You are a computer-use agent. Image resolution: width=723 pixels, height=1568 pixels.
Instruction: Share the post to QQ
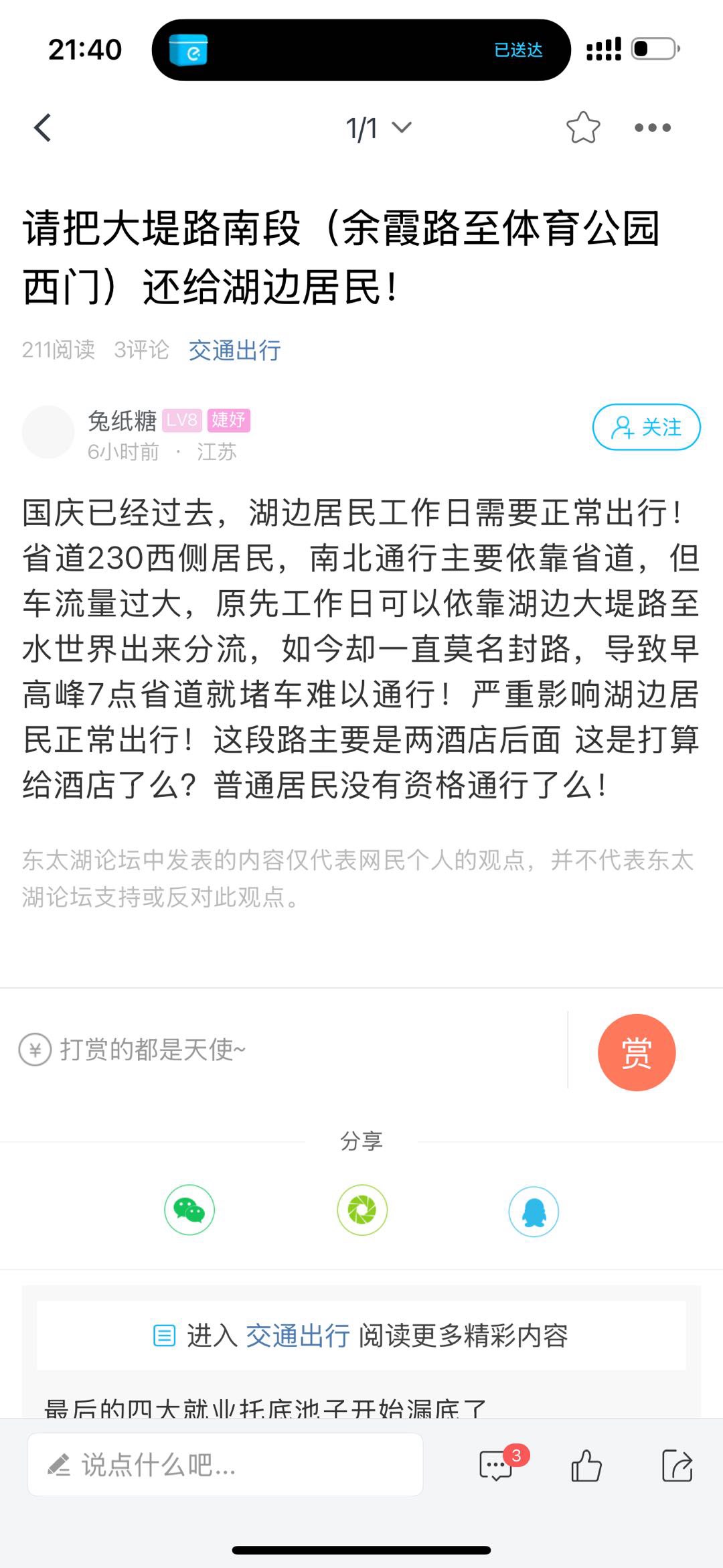pos(534,1211)
